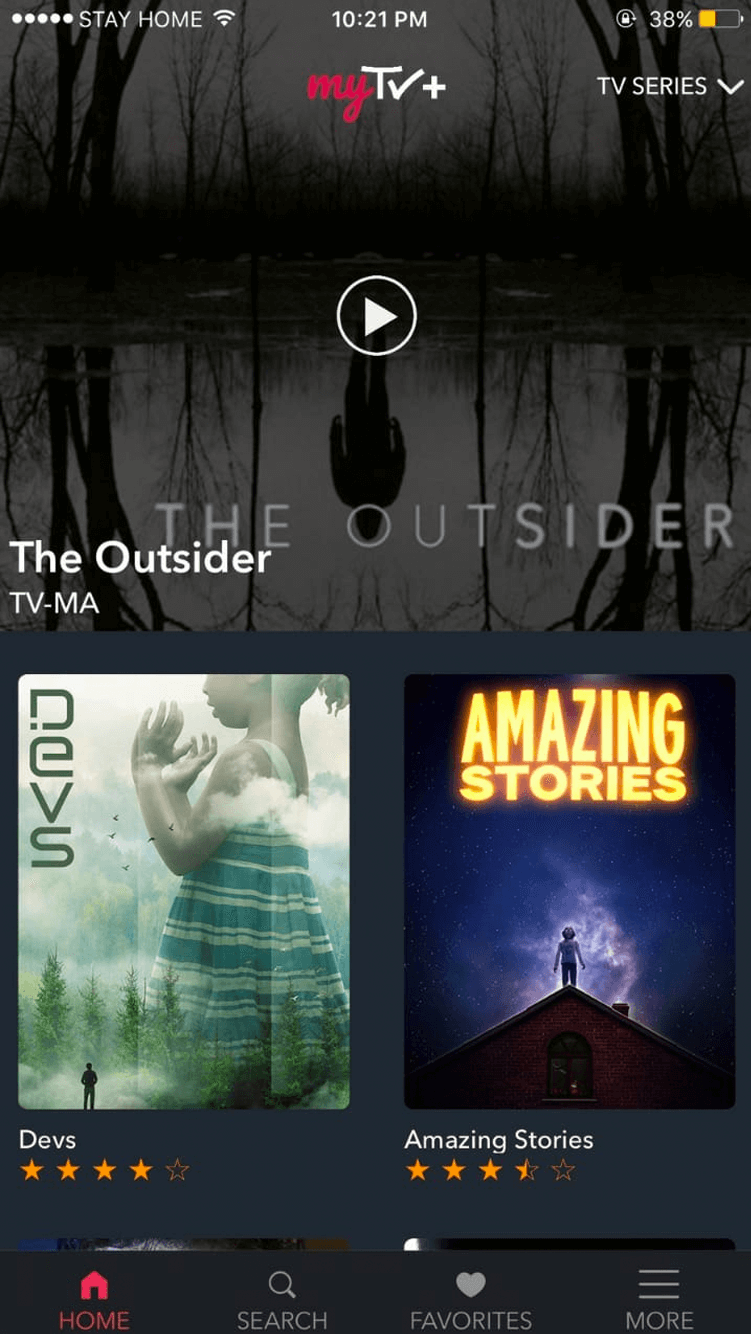The image size is (751, 1334).
Task: Open the Devs show card
Action: pos(184,891)
